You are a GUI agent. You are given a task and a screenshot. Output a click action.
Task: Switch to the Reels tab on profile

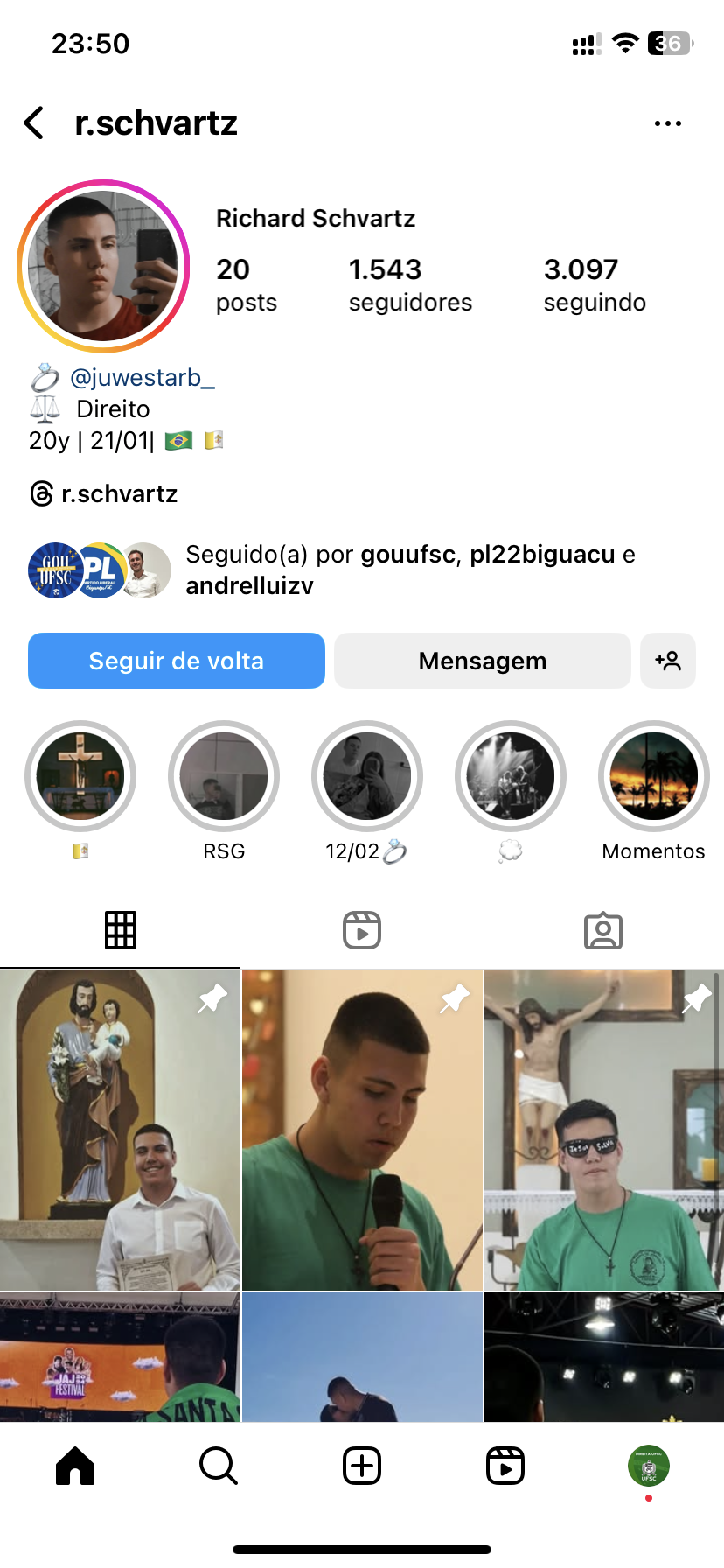coord(362,930)
